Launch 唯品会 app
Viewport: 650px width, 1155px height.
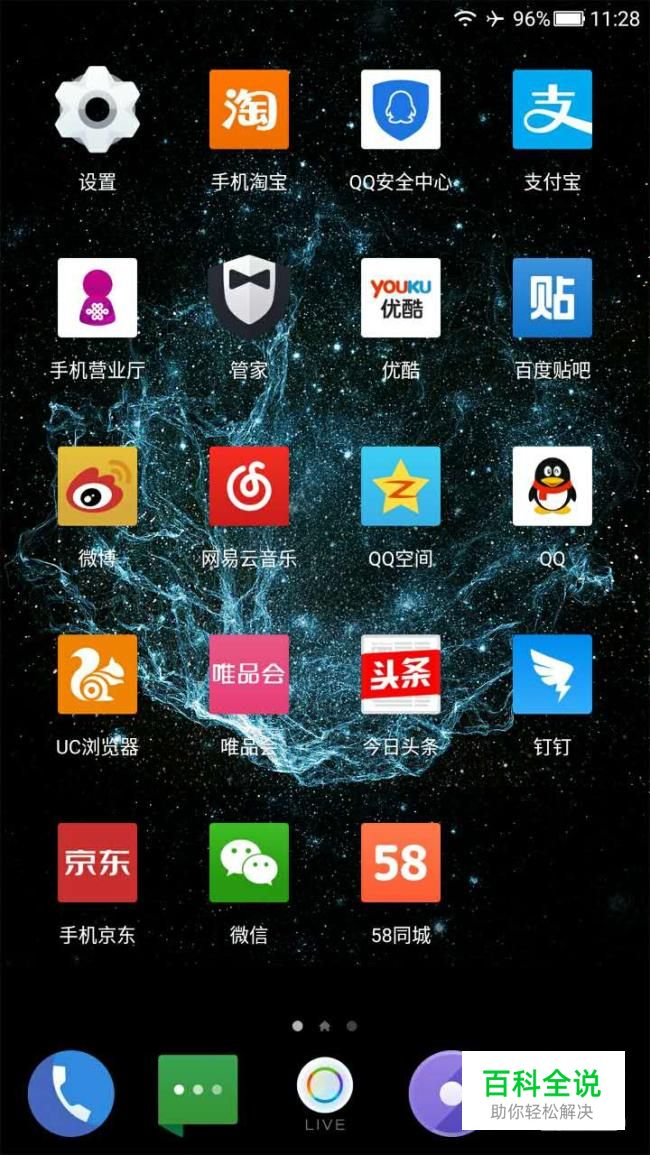[x=249, y=674]
